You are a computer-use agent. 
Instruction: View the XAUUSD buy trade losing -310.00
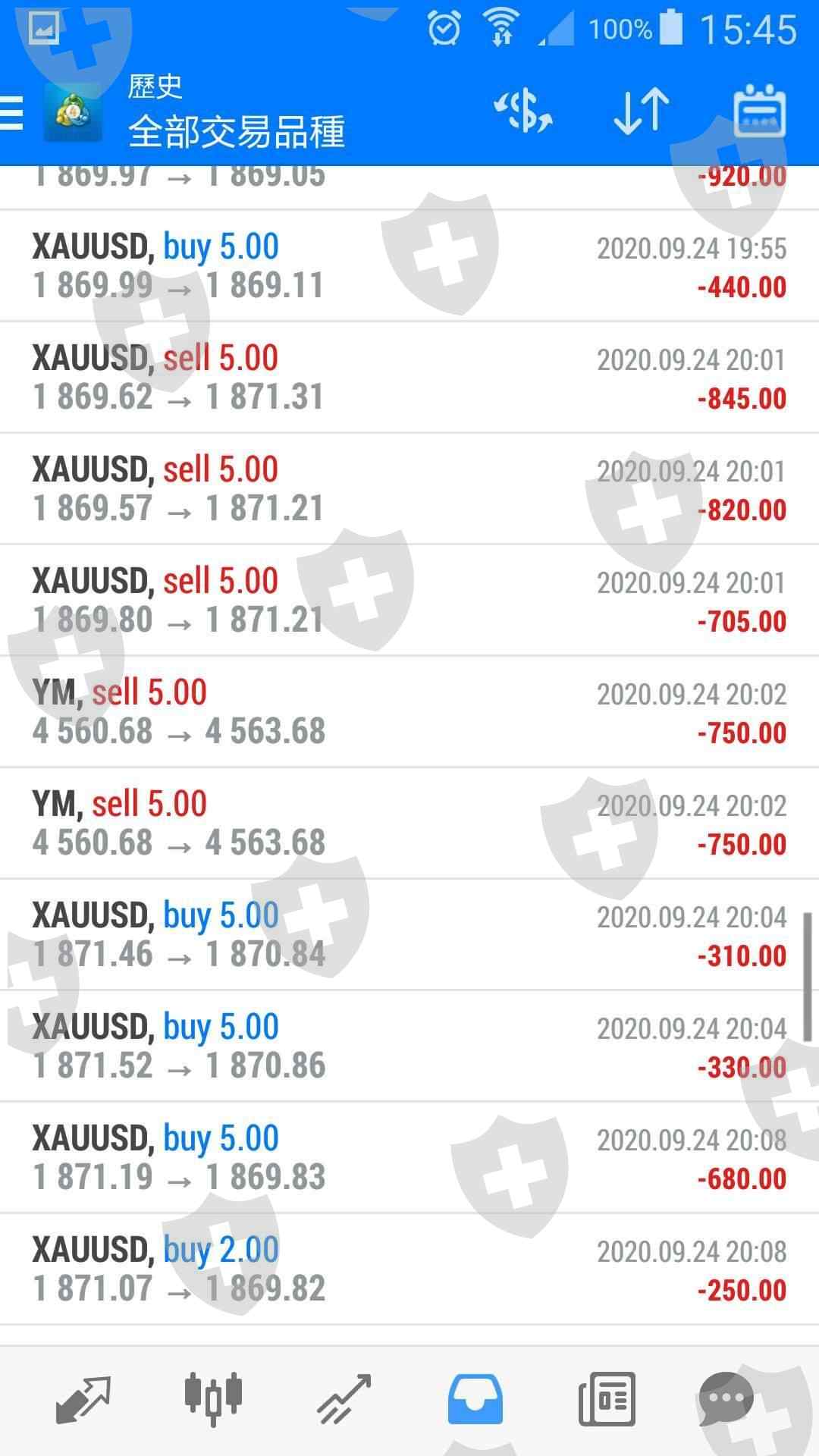pos(409,935)
